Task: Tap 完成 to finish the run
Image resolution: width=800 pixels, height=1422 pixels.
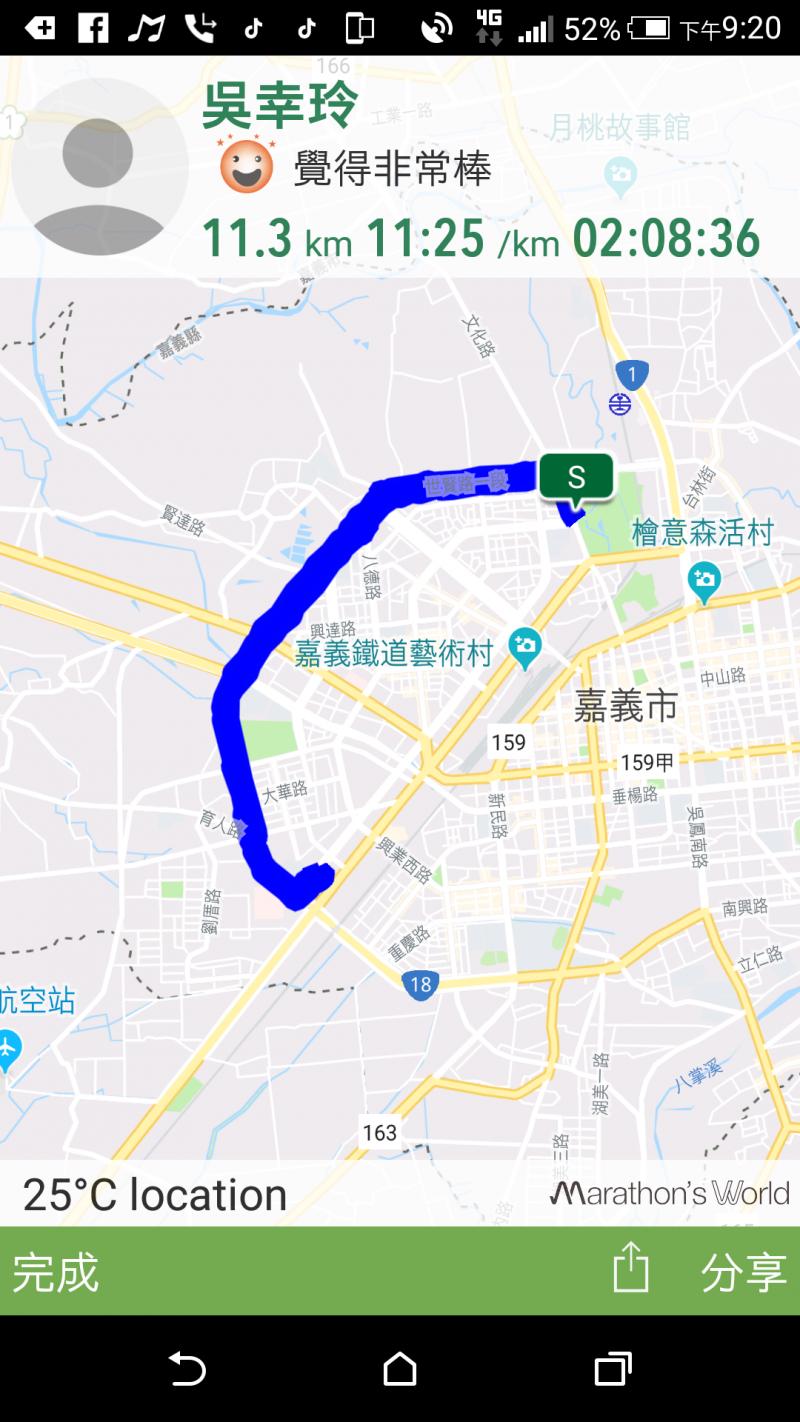Action: pyautogui.click(x=56, y=1272)
